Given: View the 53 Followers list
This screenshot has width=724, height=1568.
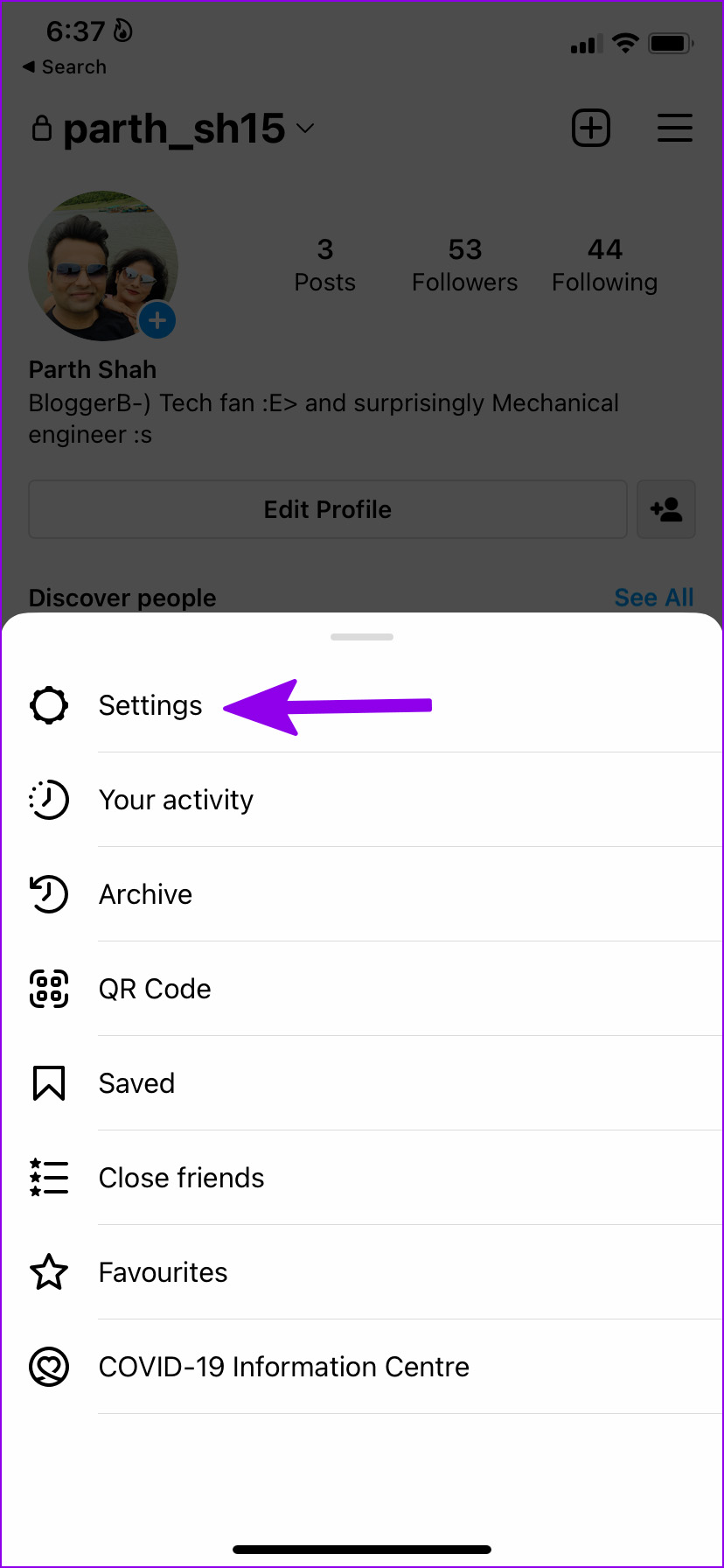Looking at the screenshot, I should 465,265.
